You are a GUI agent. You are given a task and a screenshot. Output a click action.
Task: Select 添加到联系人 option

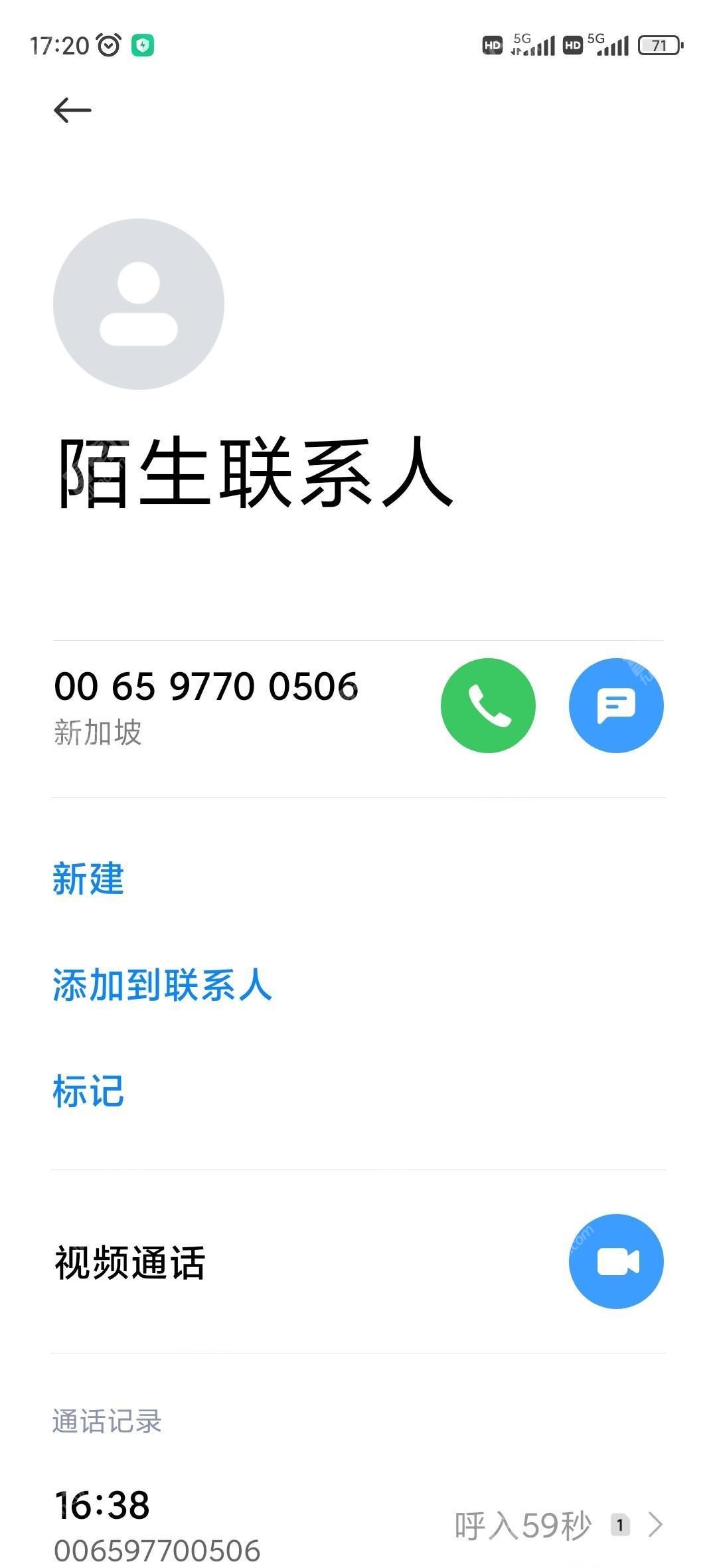click(162, 984)
